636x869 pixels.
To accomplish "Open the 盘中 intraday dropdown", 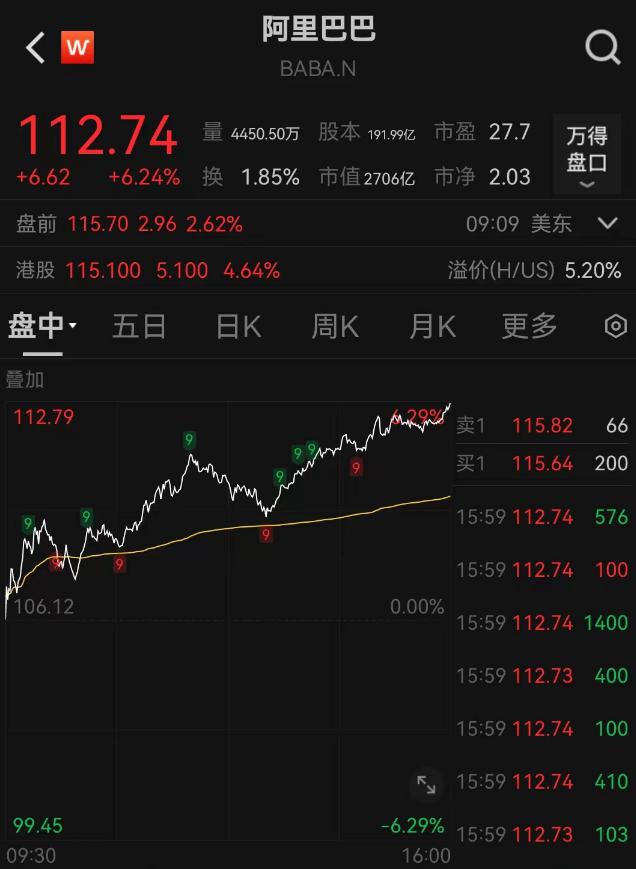I will (x=43, y=326).
